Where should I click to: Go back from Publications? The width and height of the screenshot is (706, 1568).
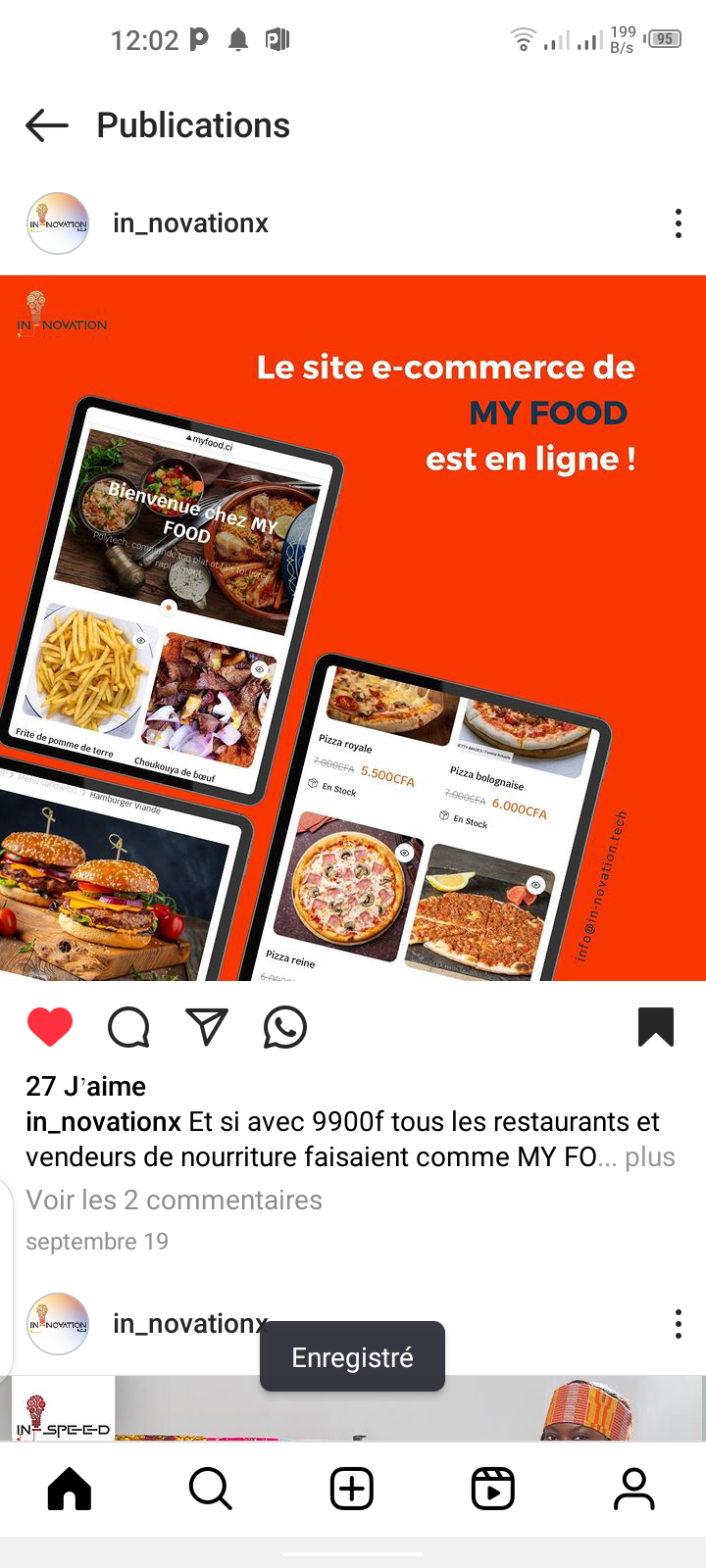point(47,125)
